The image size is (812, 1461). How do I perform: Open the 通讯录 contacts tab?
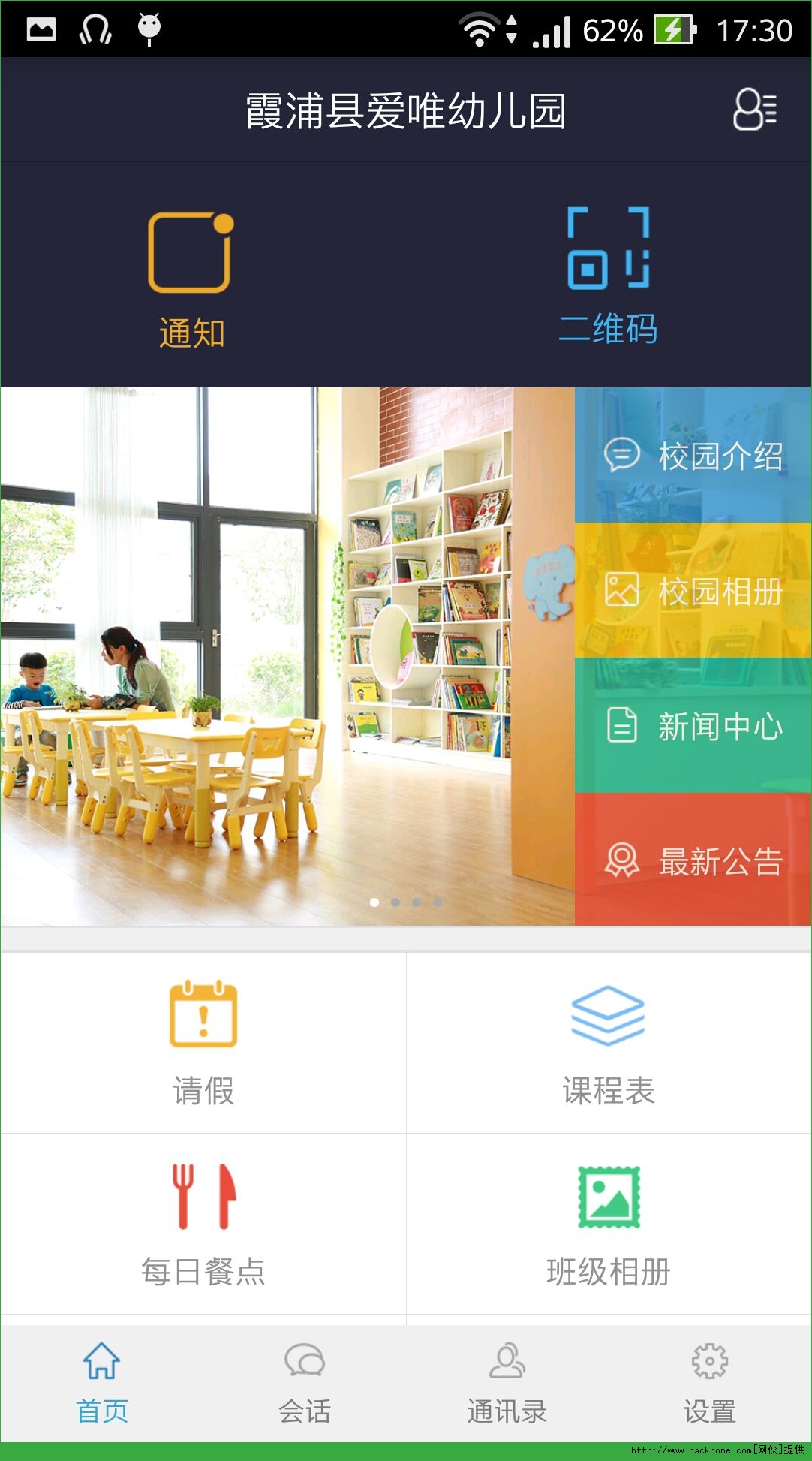tap(507, 1384)
